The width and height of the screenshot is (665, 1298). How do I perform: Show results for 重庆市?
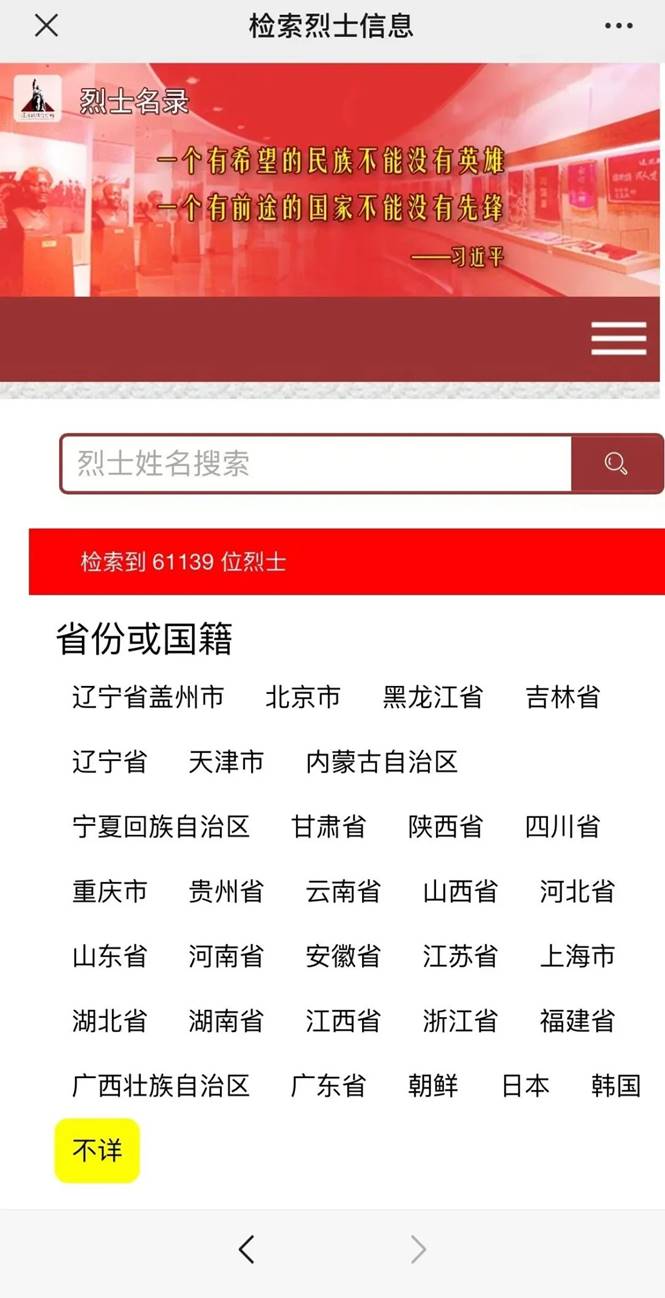(x=110, y=891)
